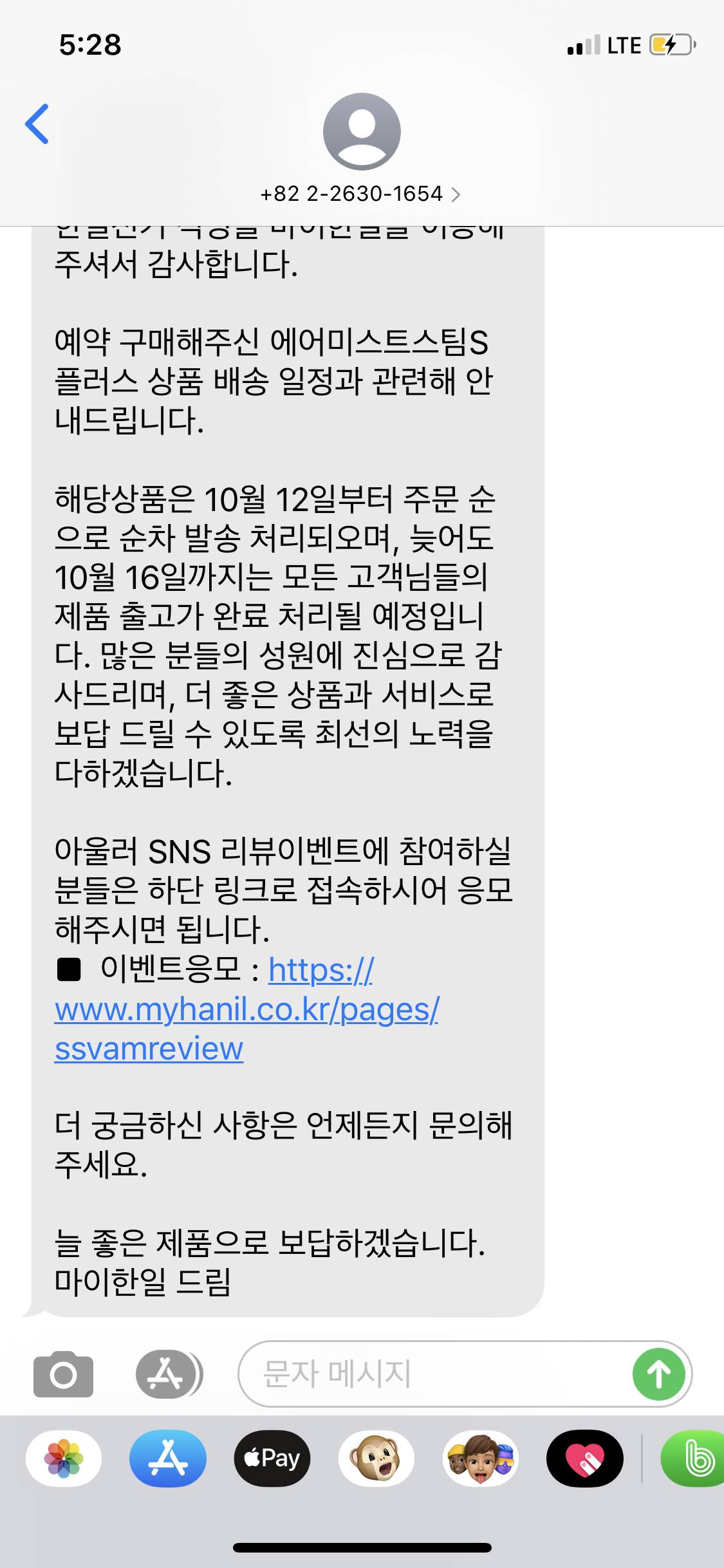The width and height of the screenshot is (724, 1568).
Task: Open Memoji stickers
Action: point(481,1459)
